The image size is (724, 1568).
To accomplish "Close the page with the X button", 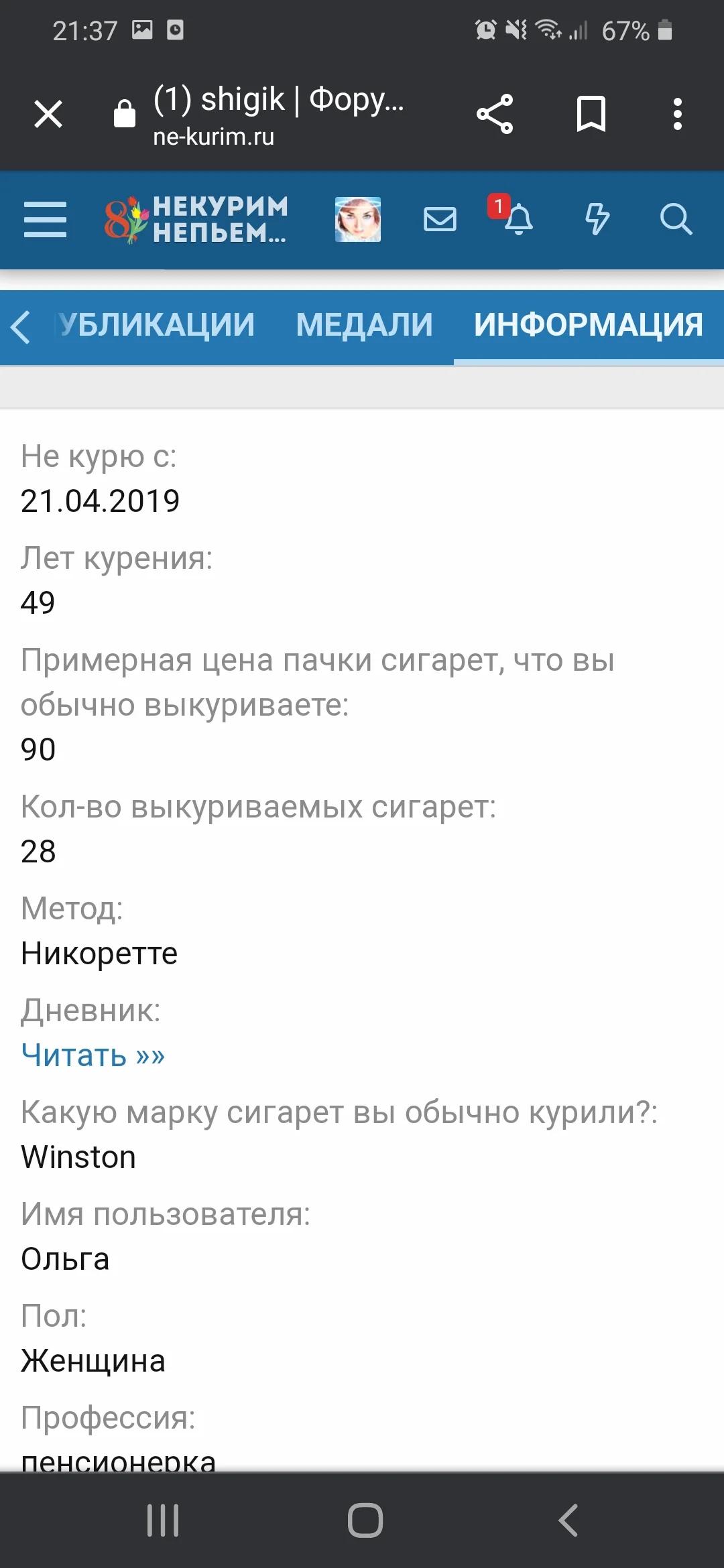I will point(48,113).
